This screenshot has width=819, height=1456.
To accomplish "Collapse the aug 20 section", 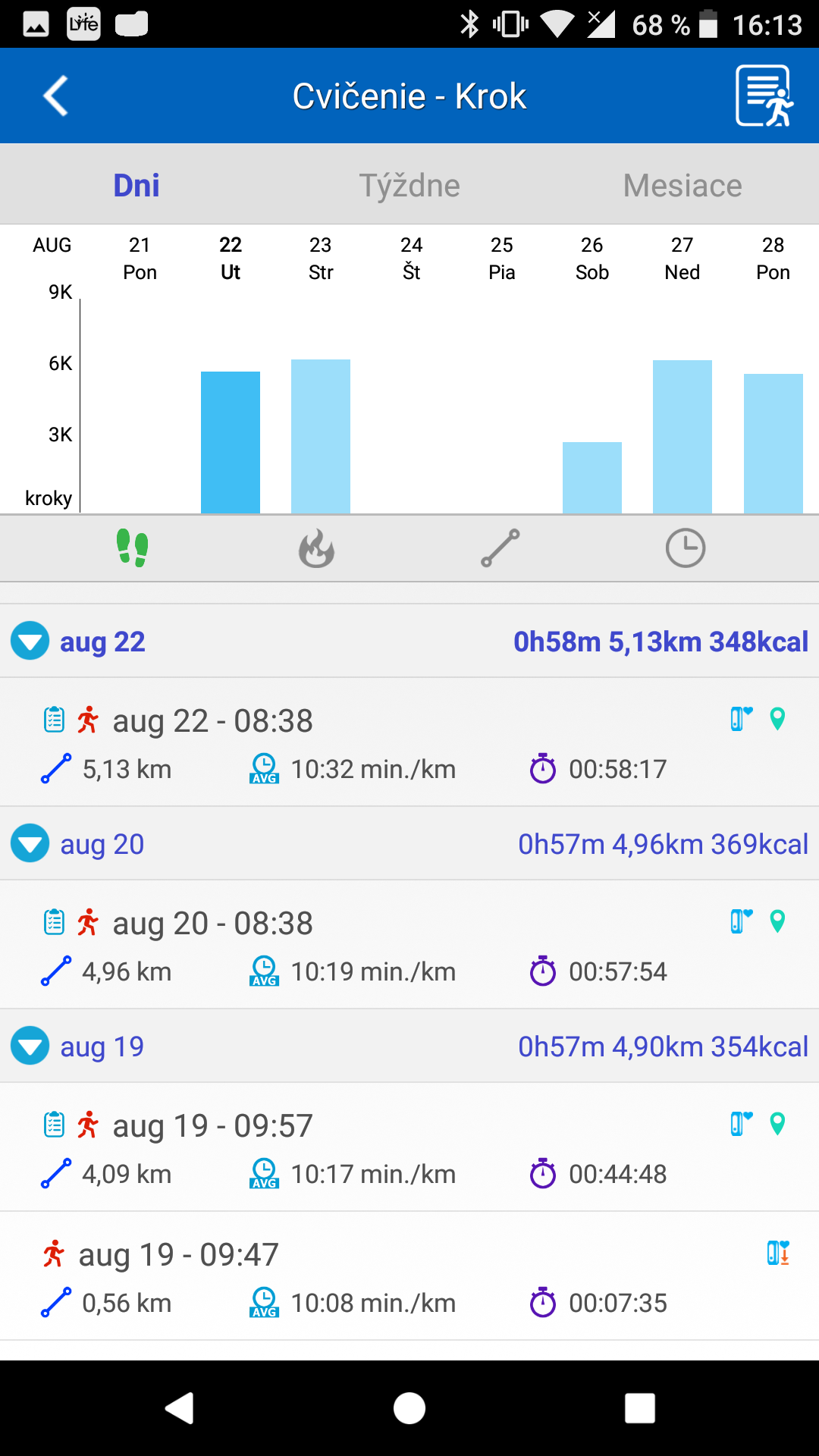I will point(30,844).
